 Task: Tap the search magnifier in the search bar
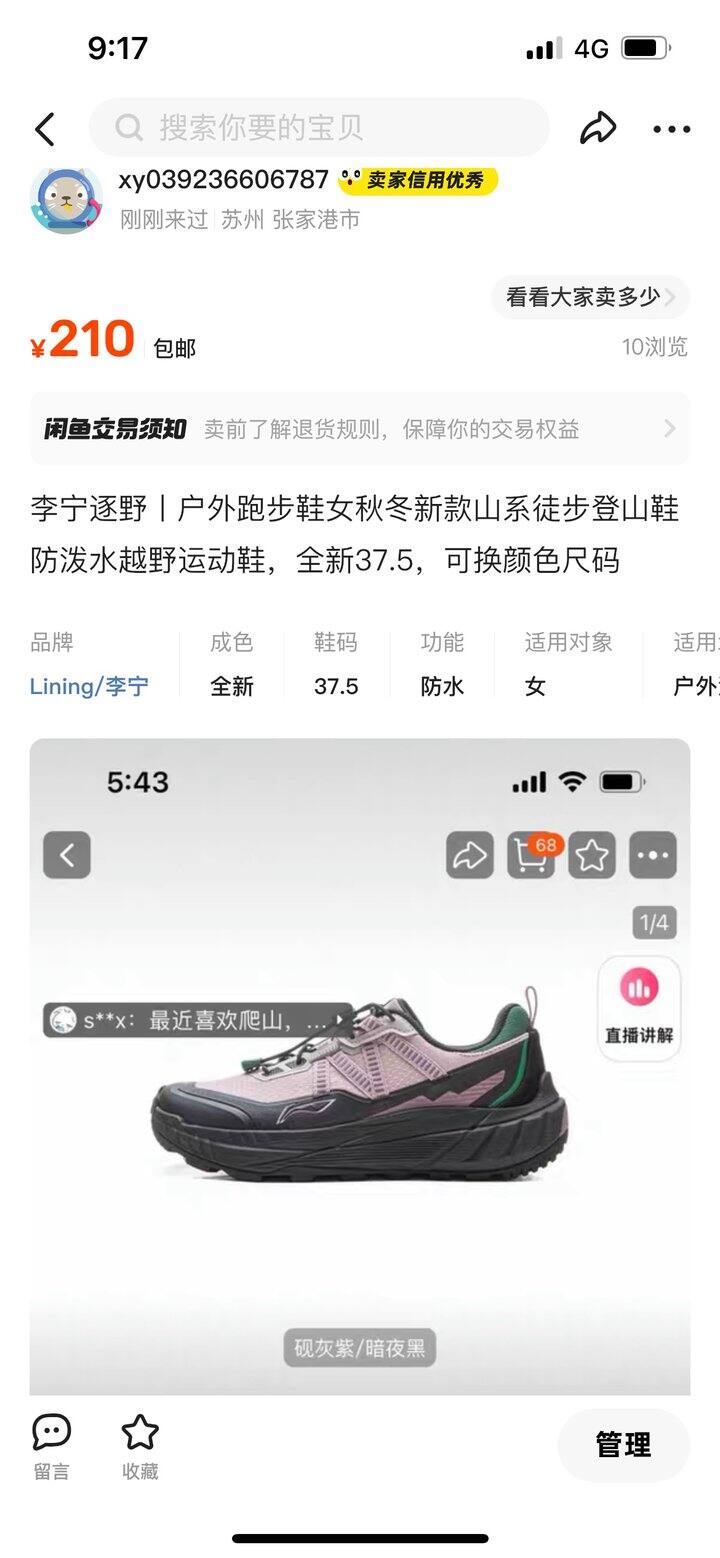[x=128, y=128]
